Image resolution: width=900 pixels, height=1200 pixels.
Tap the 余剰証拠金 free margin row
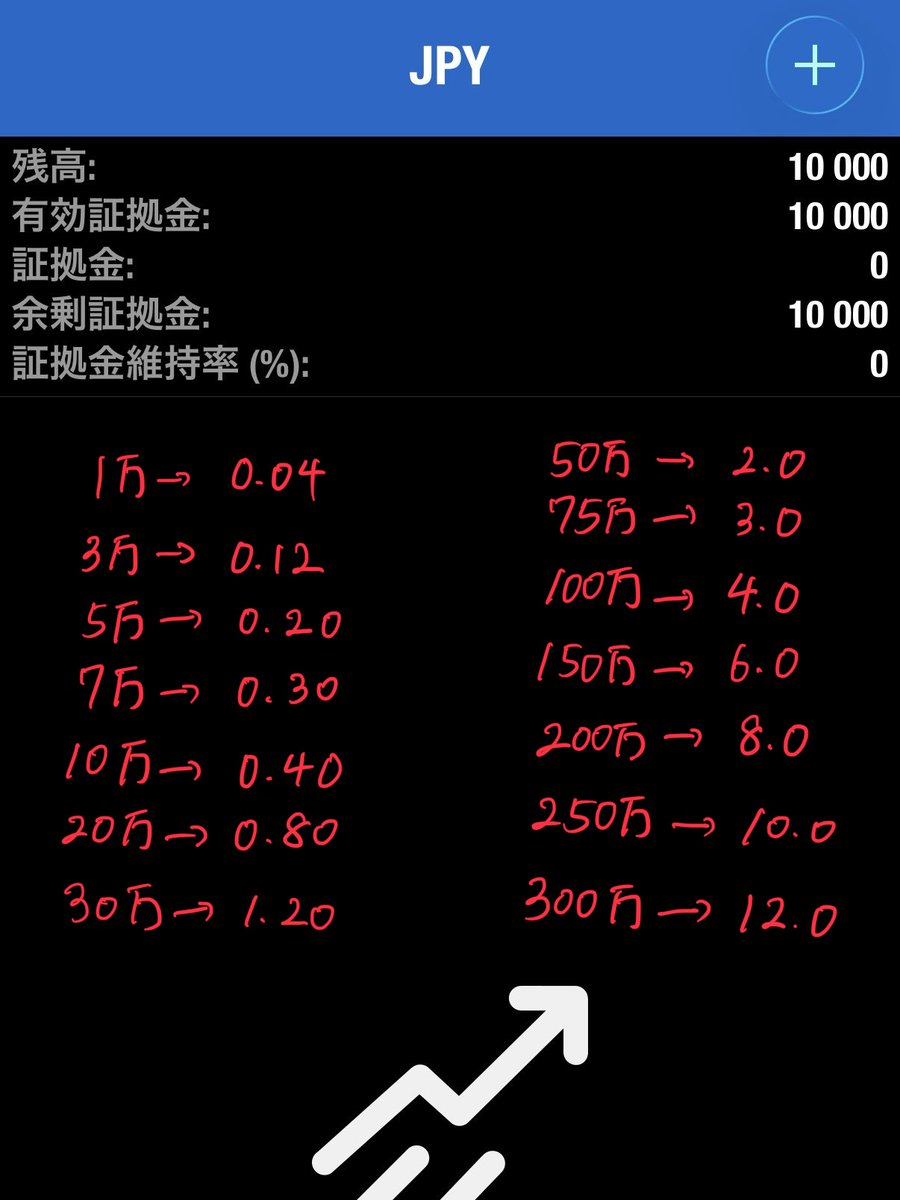pyautogui.click(x=450, y=314)
